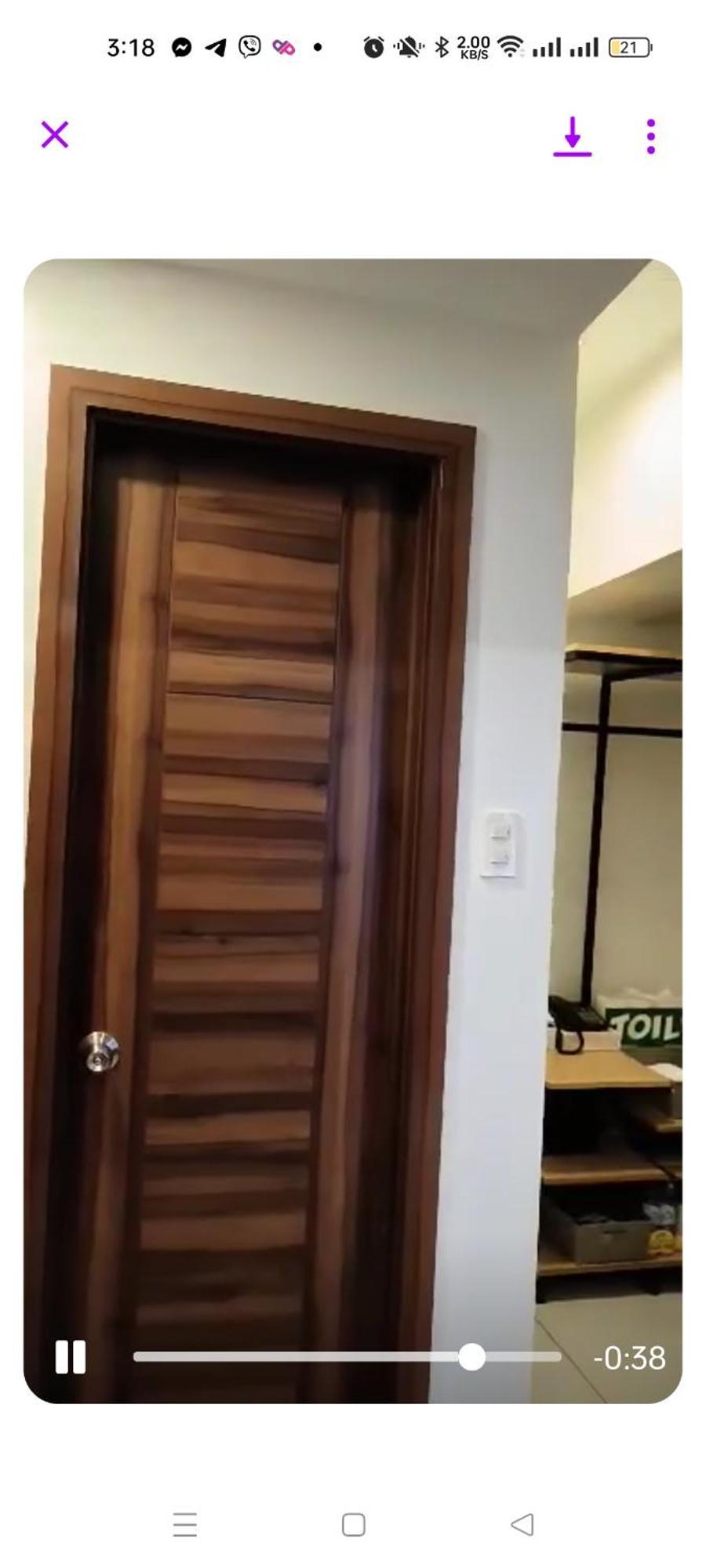The height and width of the screenshot is (1568, 706).
Task: Open the three-dot overflow menu
Action: click(x=650, y=136)
